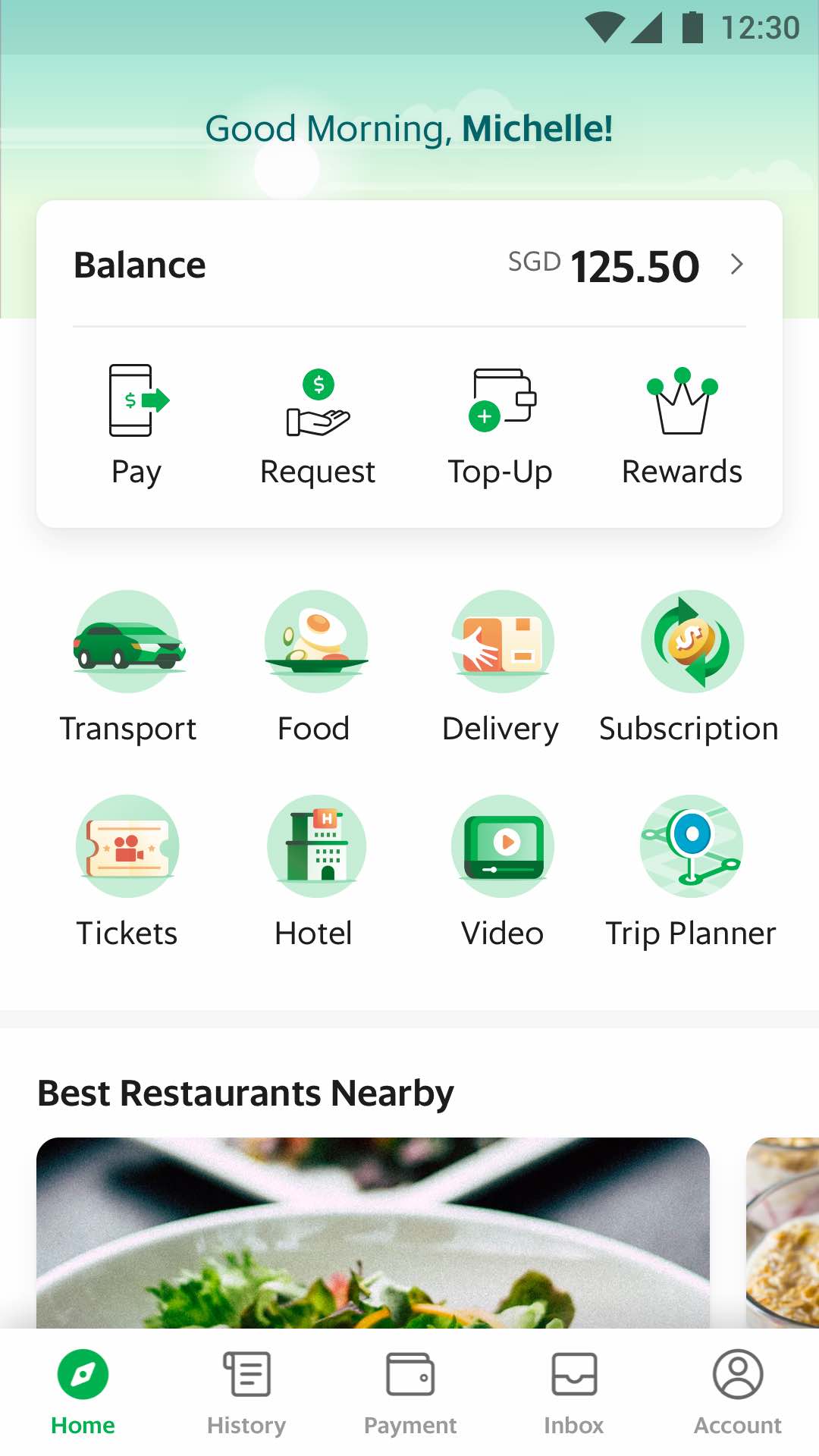Expand balance details via right chevron
The image size is (819, 1456).
(736, 265)
